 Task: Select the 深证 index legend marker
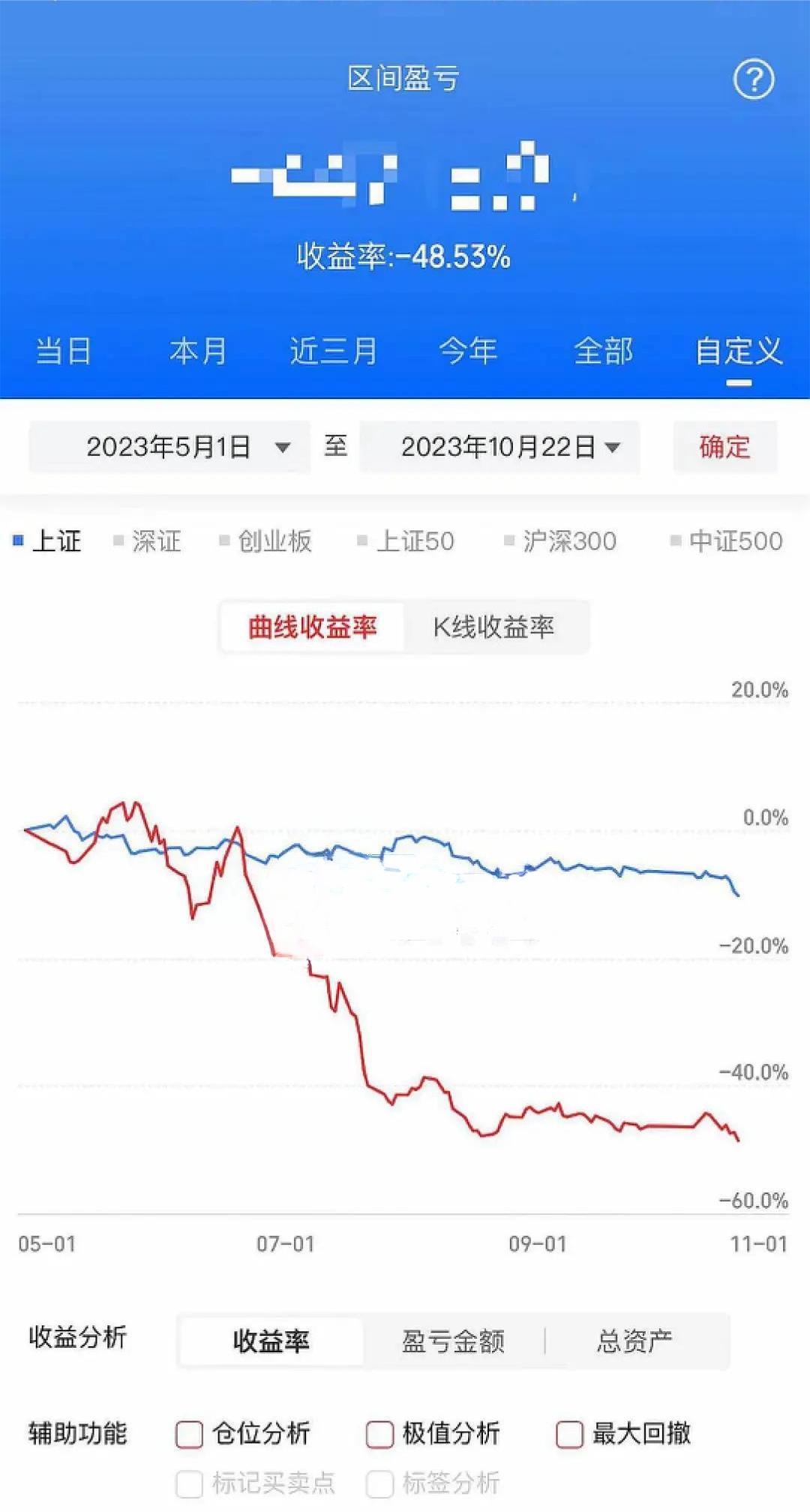[x=117, y=540]
